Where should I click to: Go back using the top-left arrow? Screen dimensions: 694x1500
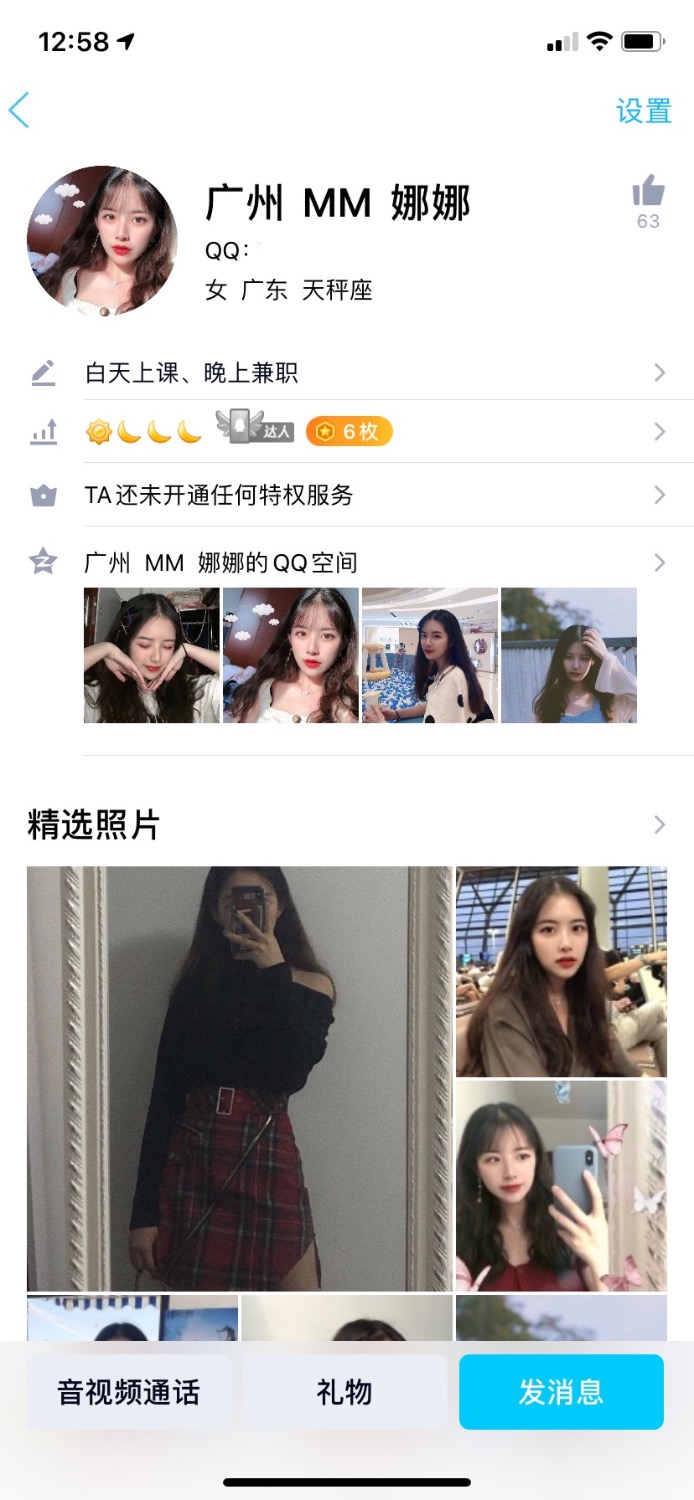click(x=20, y=110)
